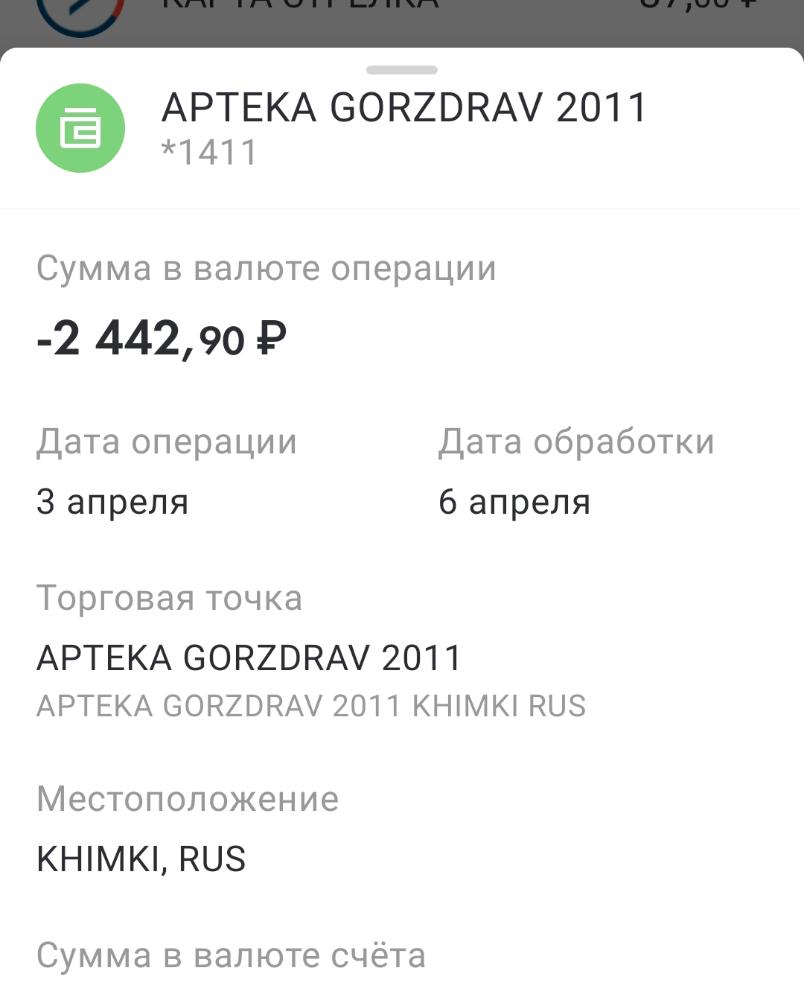Tap the drag handle atop the transaction sheet
804x1000 pixels.
click(x=402, y=70)
